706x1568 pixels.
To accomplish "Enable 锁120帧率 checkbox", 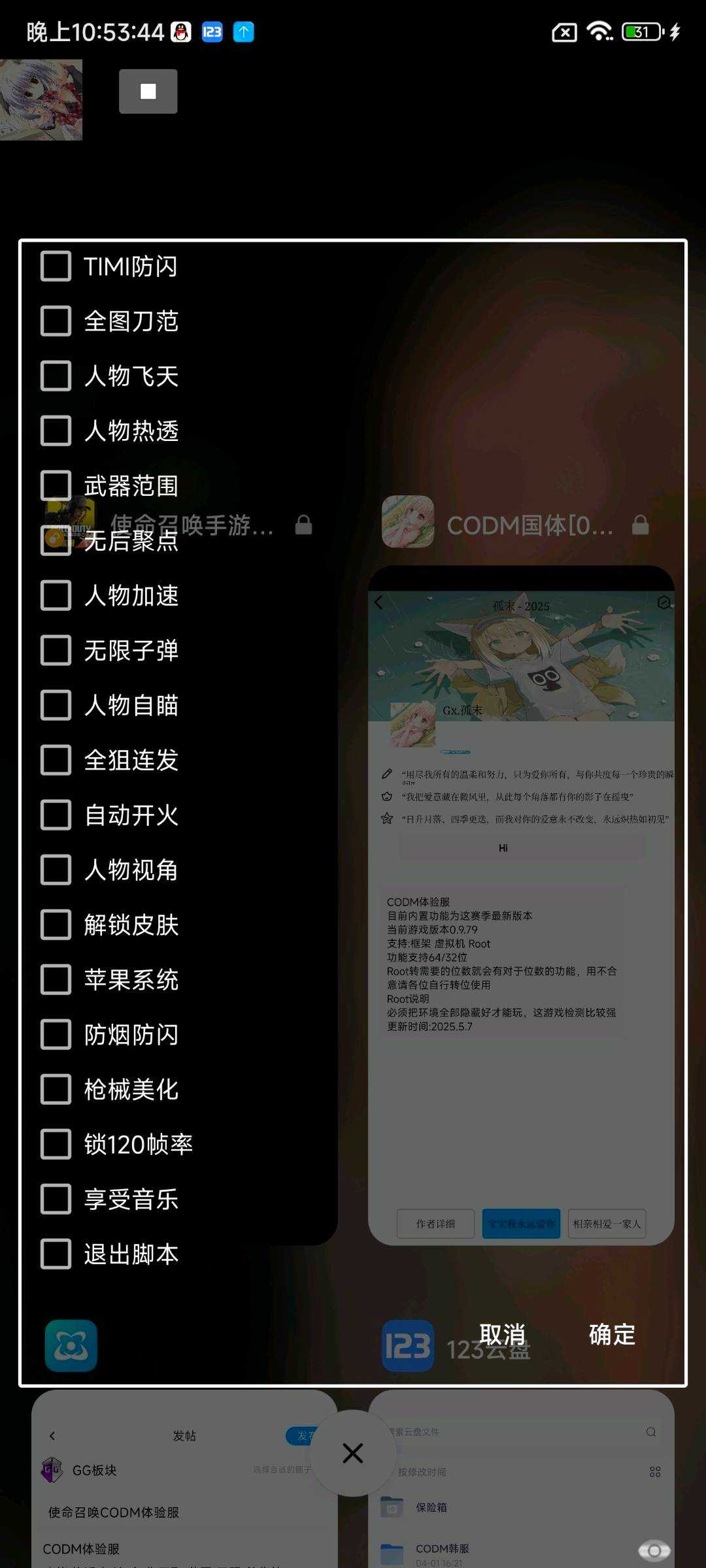I will (56, 1145).
